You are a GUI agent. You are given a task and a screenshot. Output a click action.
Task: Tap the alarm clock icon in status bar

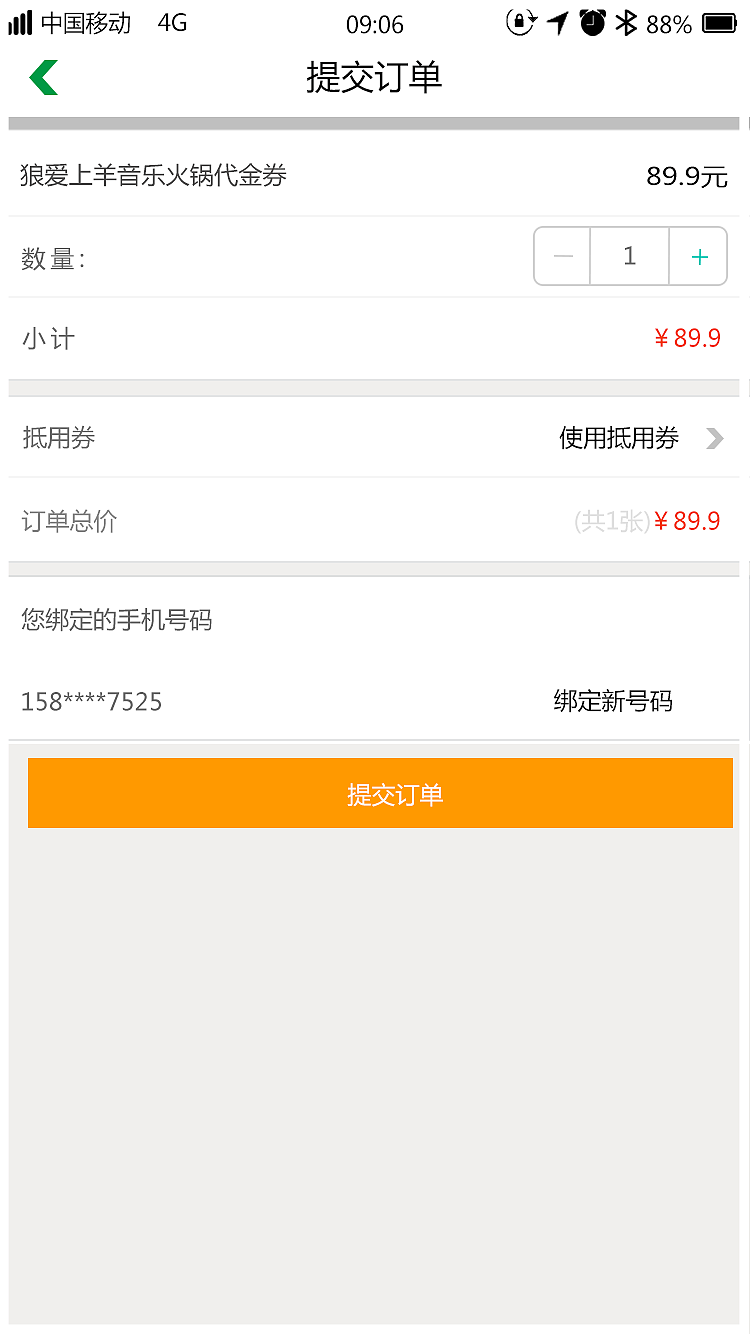pos(594,21)
